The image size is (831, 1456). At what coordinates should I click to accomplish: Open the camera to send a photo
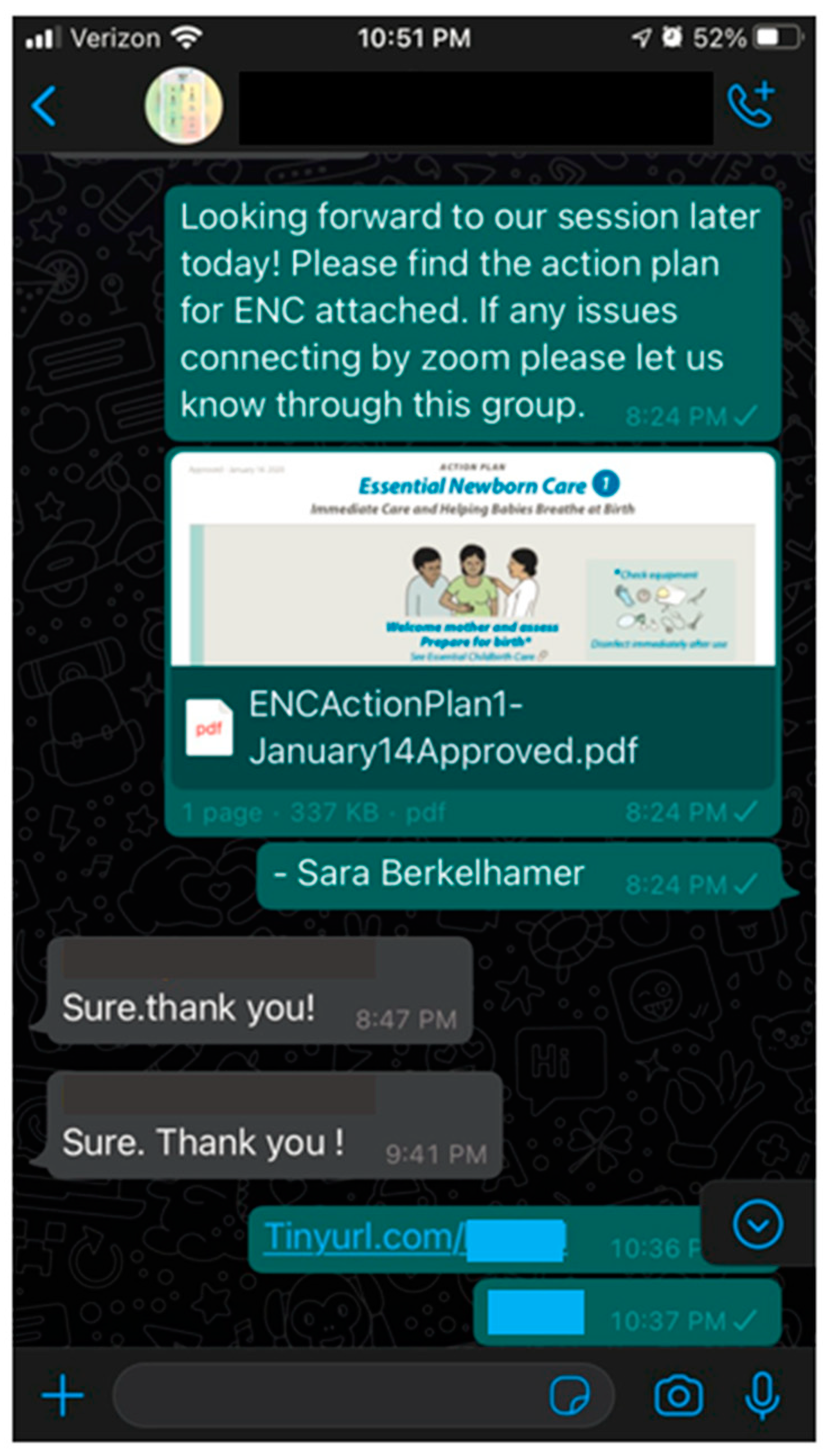pyautogui.click(x=678, y=1395)
